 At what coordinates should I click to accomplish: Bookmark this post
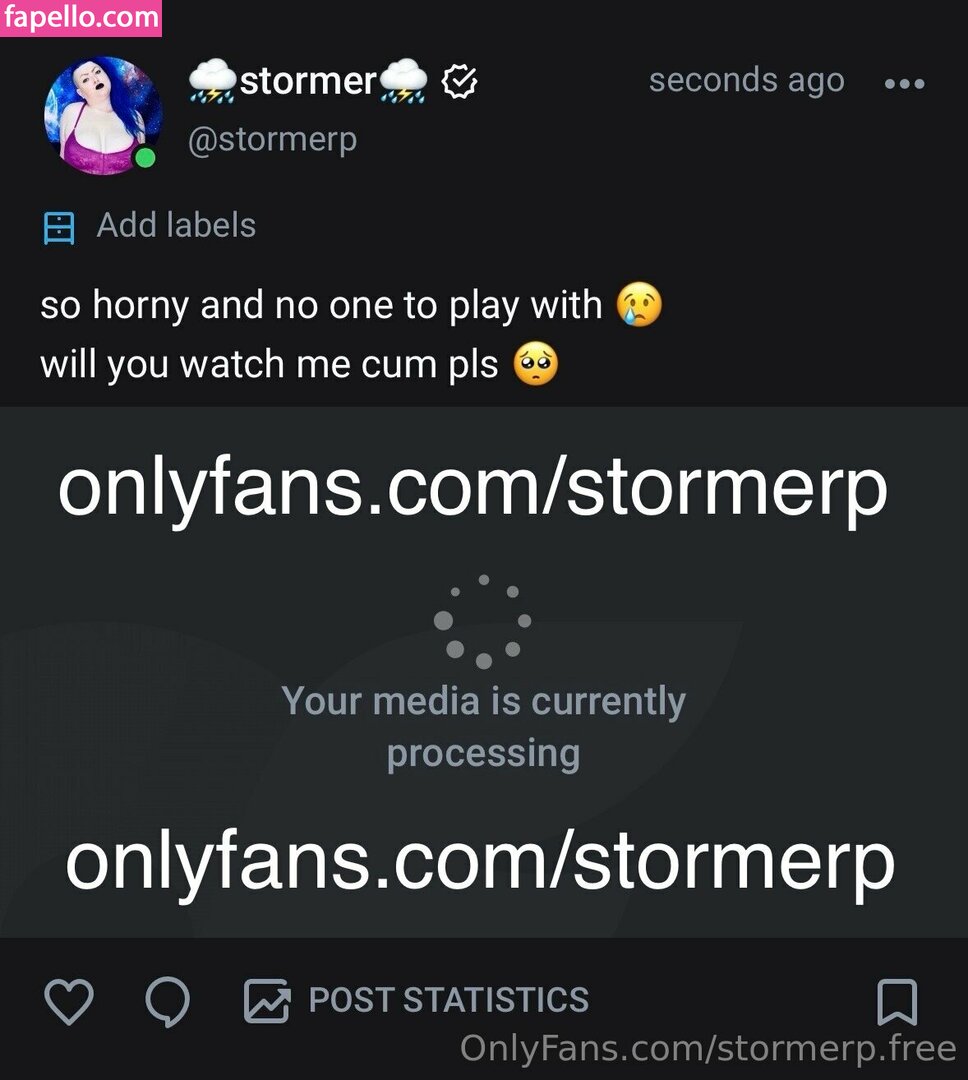896,1001
